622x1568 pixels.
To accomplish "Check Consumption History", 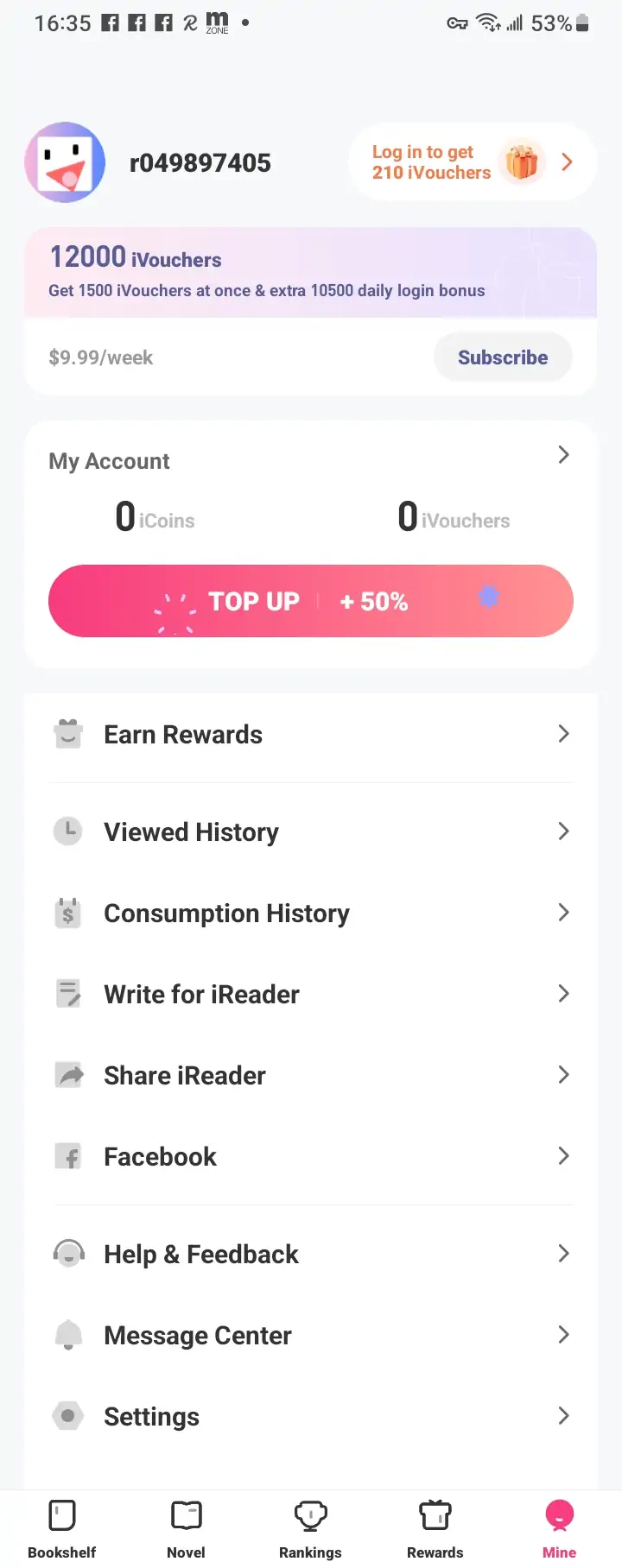I will tap(310, 913).
